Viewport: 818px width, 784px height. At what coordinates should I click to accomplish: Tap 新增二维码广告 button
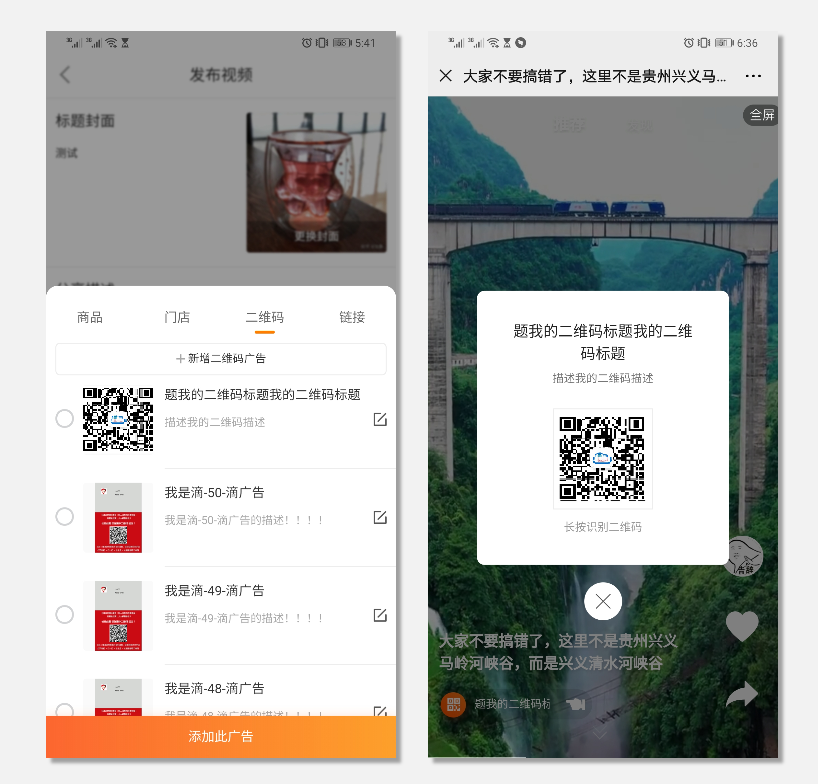tap(221, 358)
